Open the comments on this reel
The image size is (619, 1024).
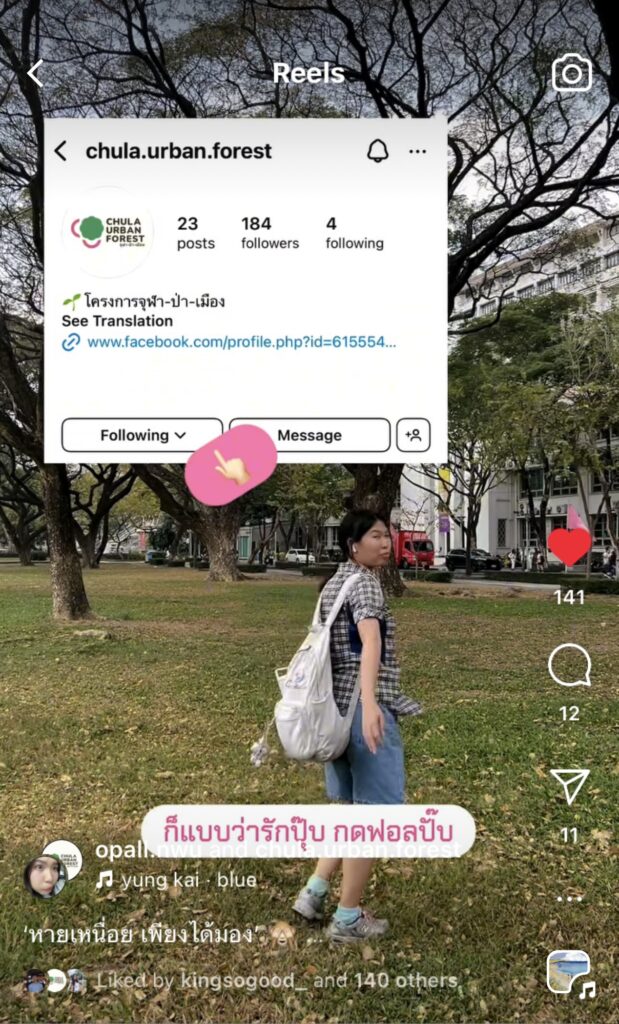point(570,666)
